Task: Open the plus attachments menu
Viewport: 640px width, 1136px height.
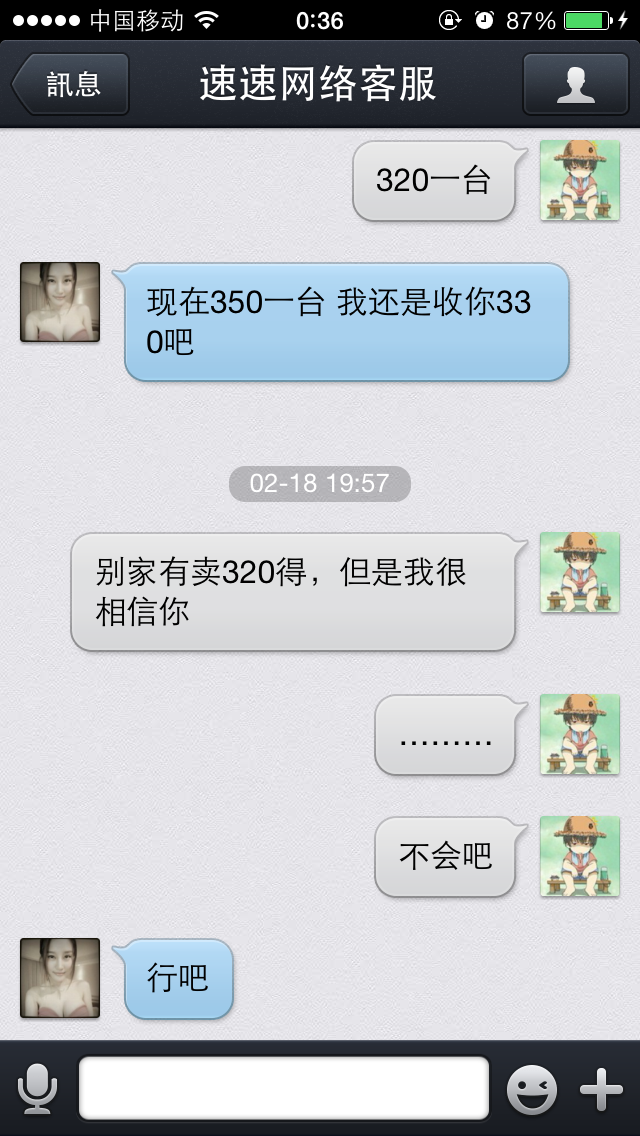Action: point(602,1089)
